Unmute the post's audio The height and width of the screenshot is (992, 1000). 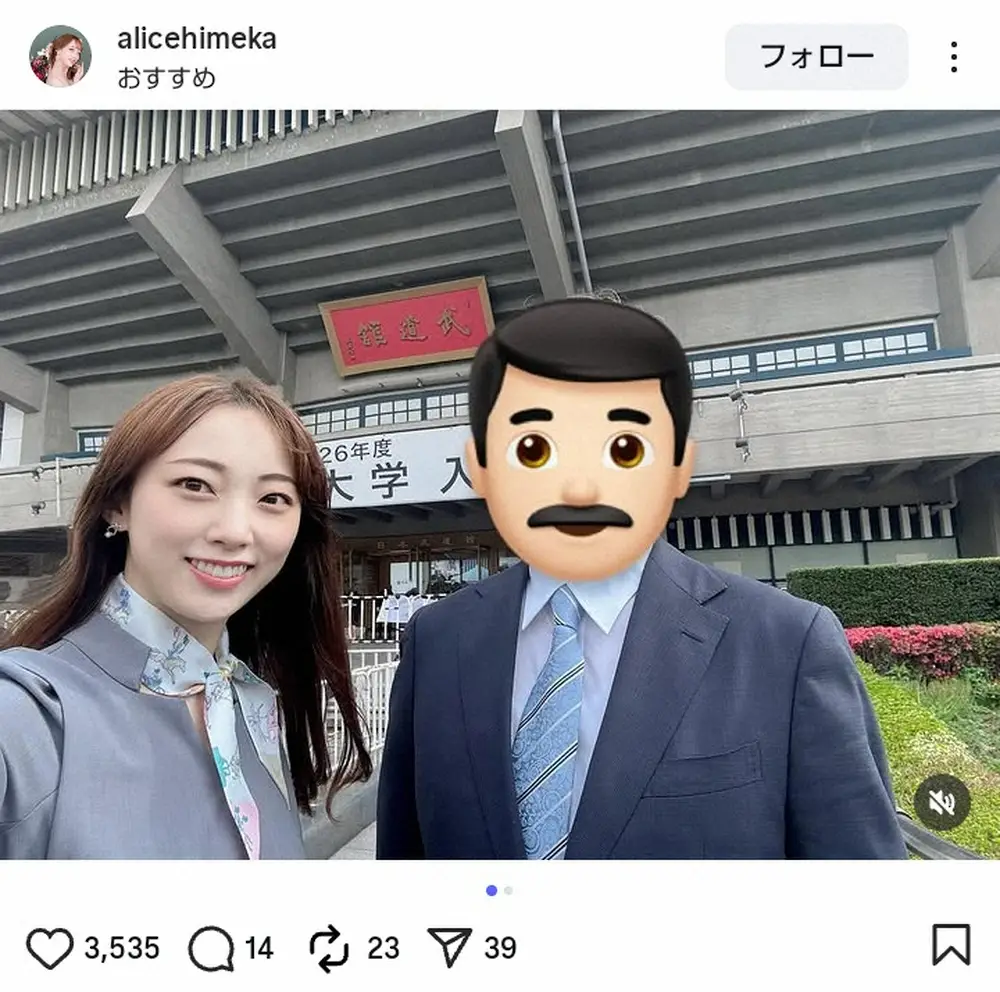[942, 802]
